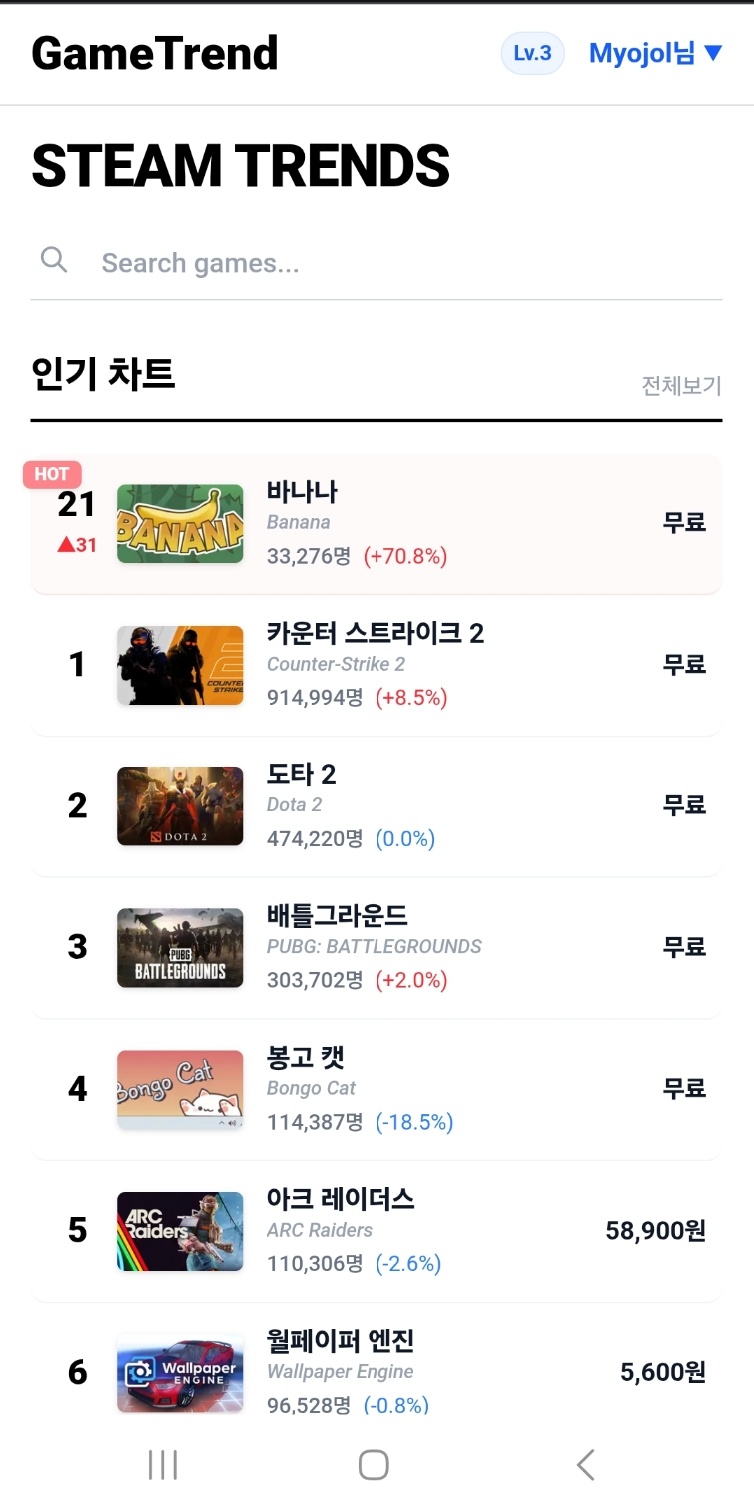Open the 배틀그라운드 PUBG row

tap(376, 947)
